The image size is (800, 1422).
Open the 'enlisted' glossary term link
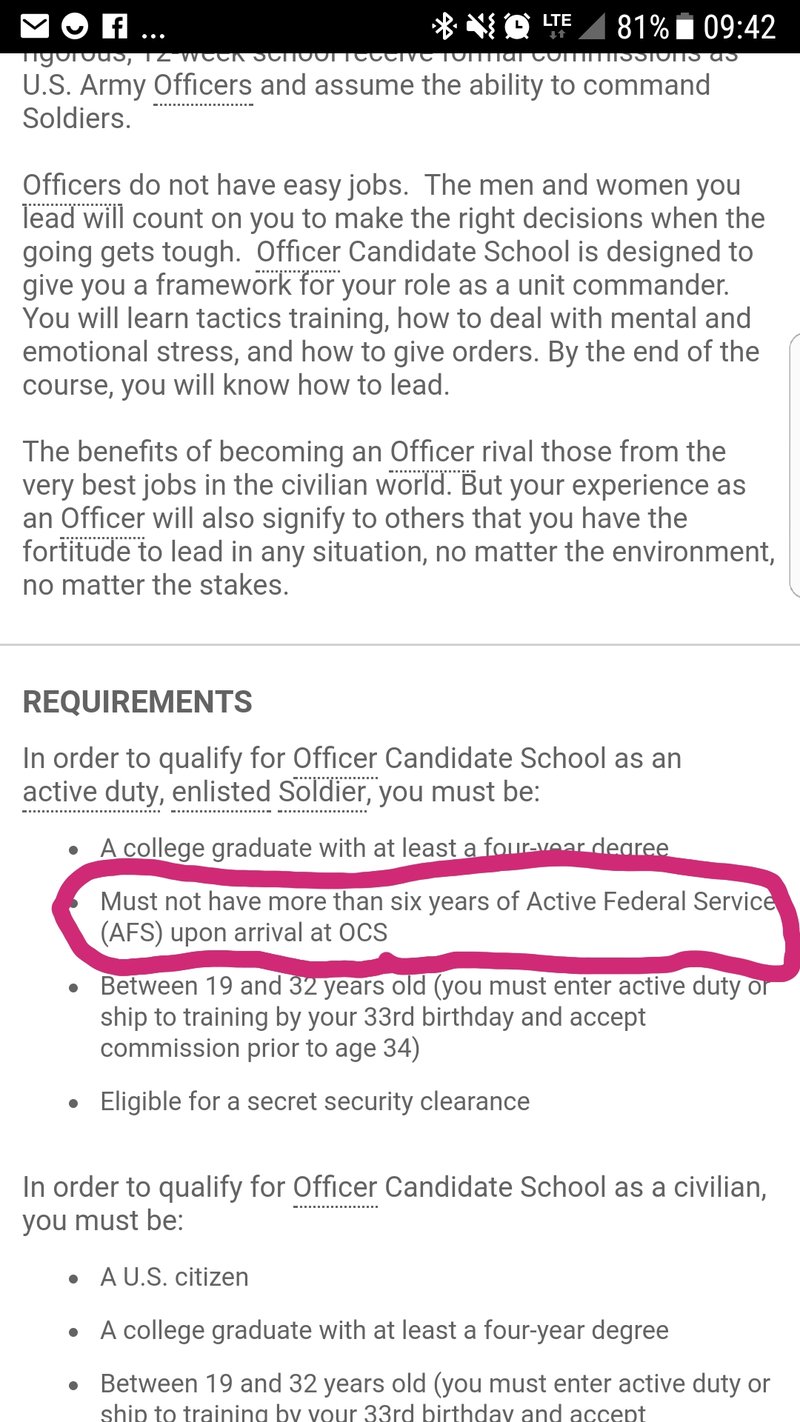pyautogui.click(x=221, y=792)
